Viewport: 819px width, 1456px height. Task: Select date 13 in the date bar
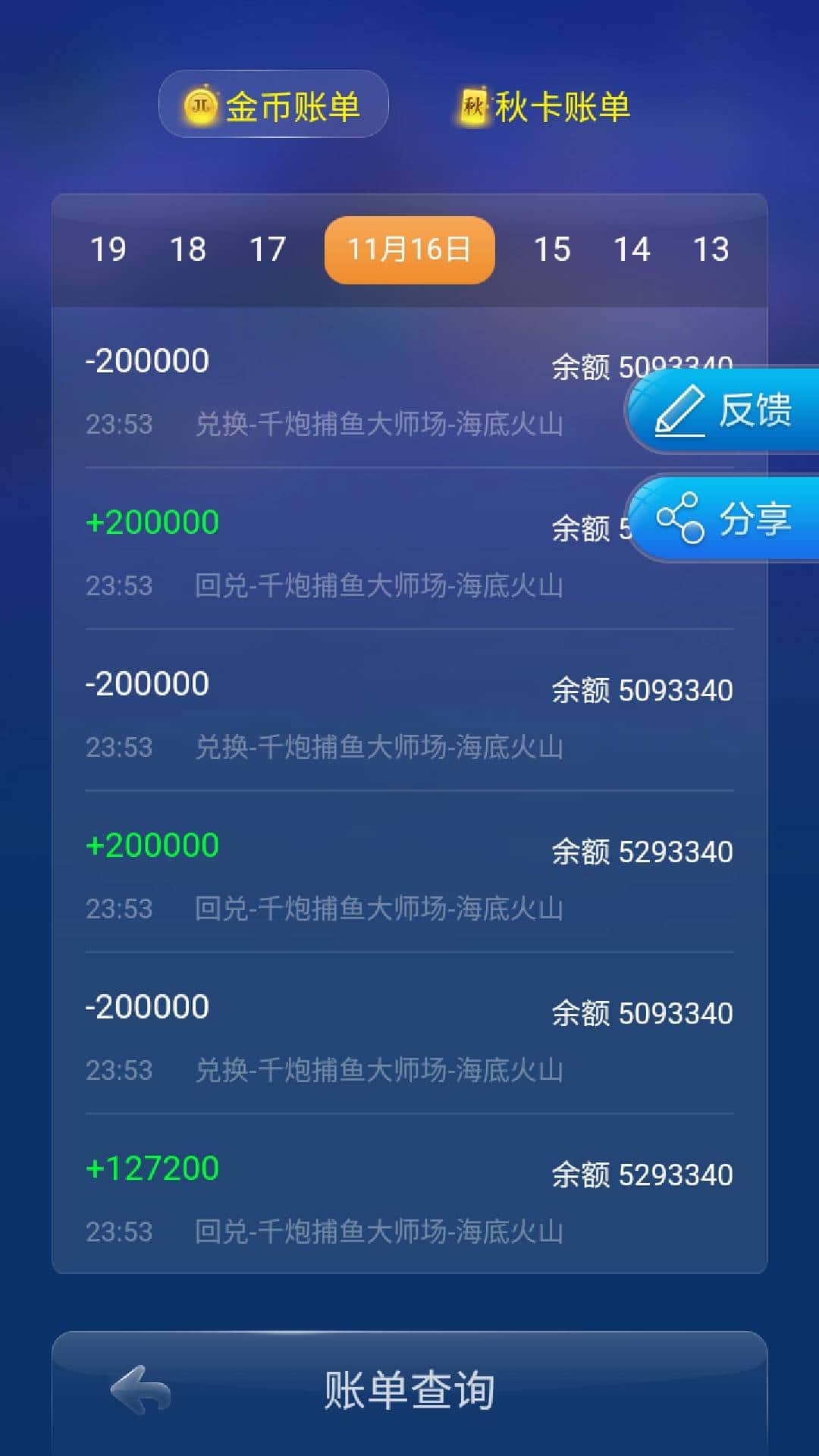click(x=711, y=249)
